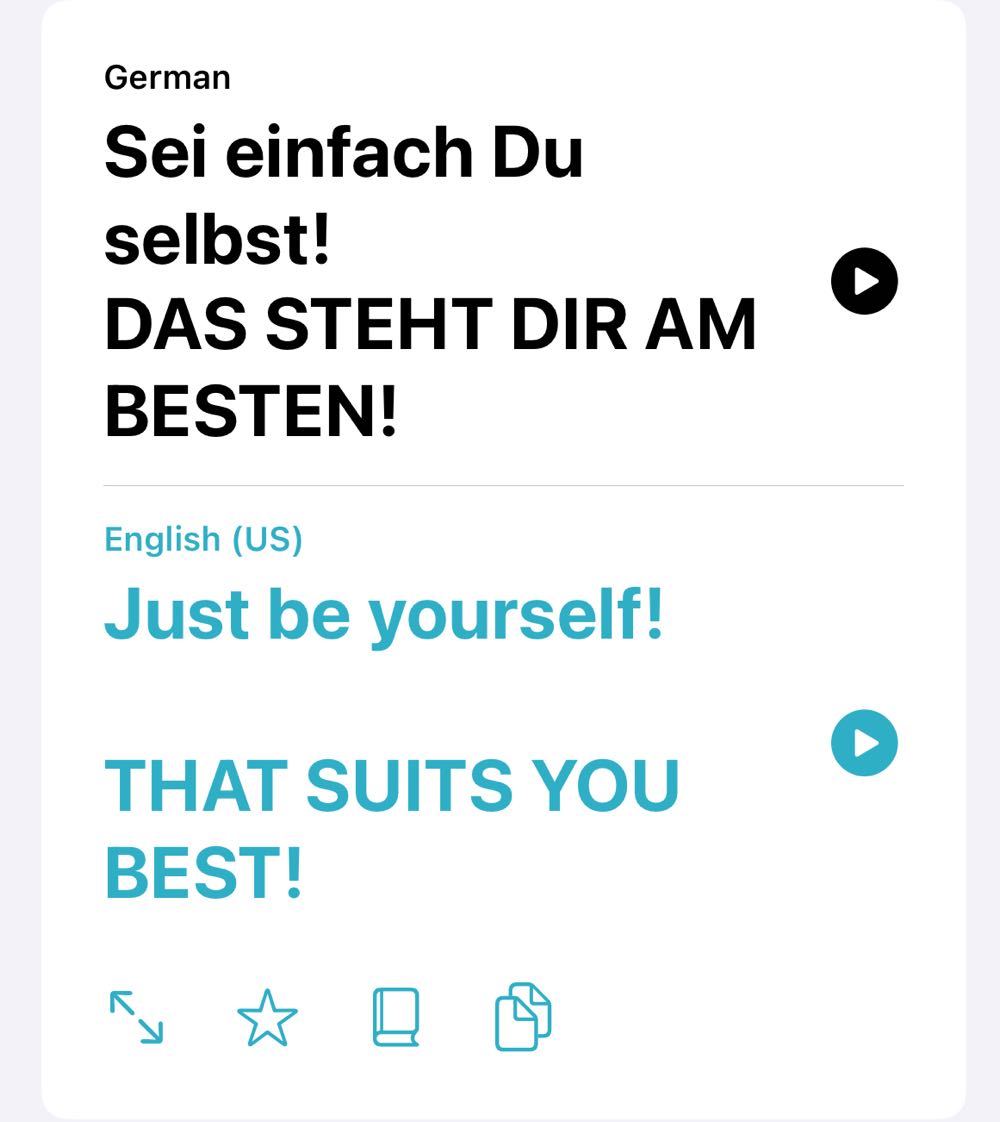Screen dimensions: 1000x1122
Task: Play the German phrase audio
Action: point(864,281)
